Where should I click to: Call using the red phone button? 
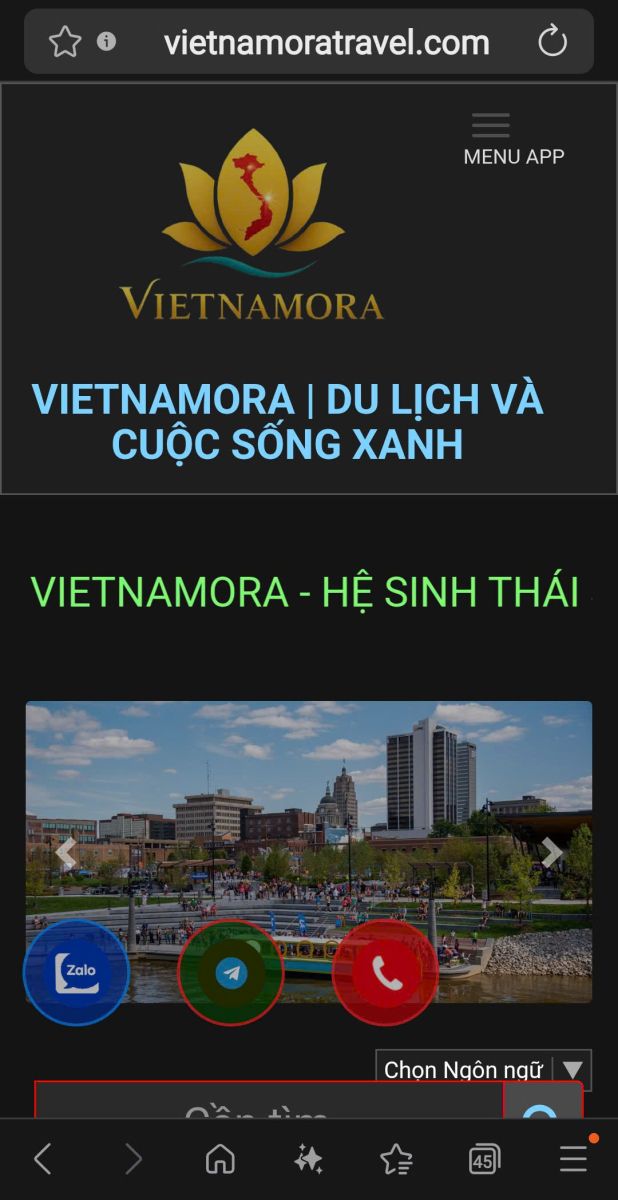pyautogui.click(x=385, y=972)
